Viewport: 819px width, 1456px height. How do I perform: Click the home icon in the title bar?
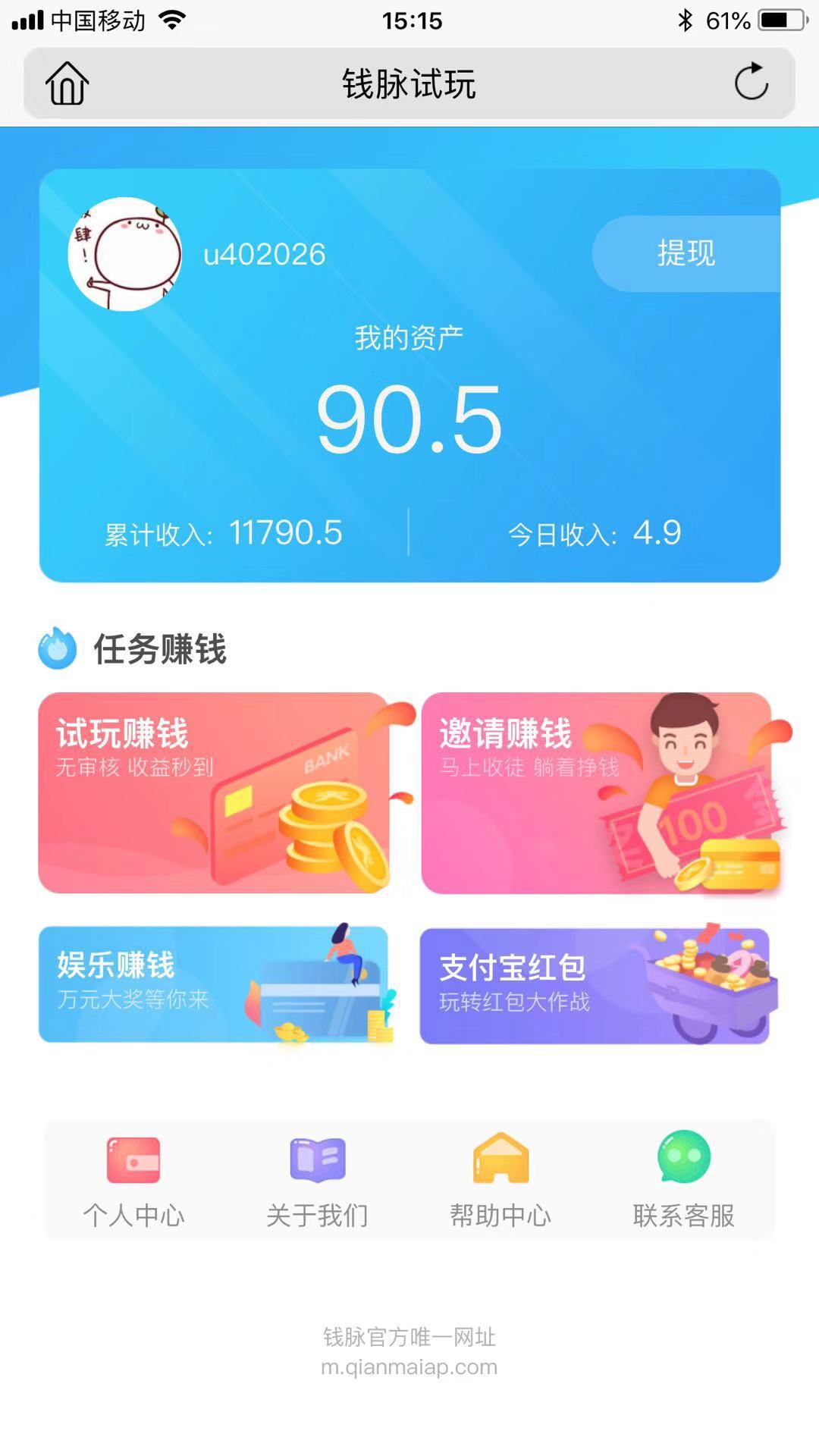tap(67, 85)
